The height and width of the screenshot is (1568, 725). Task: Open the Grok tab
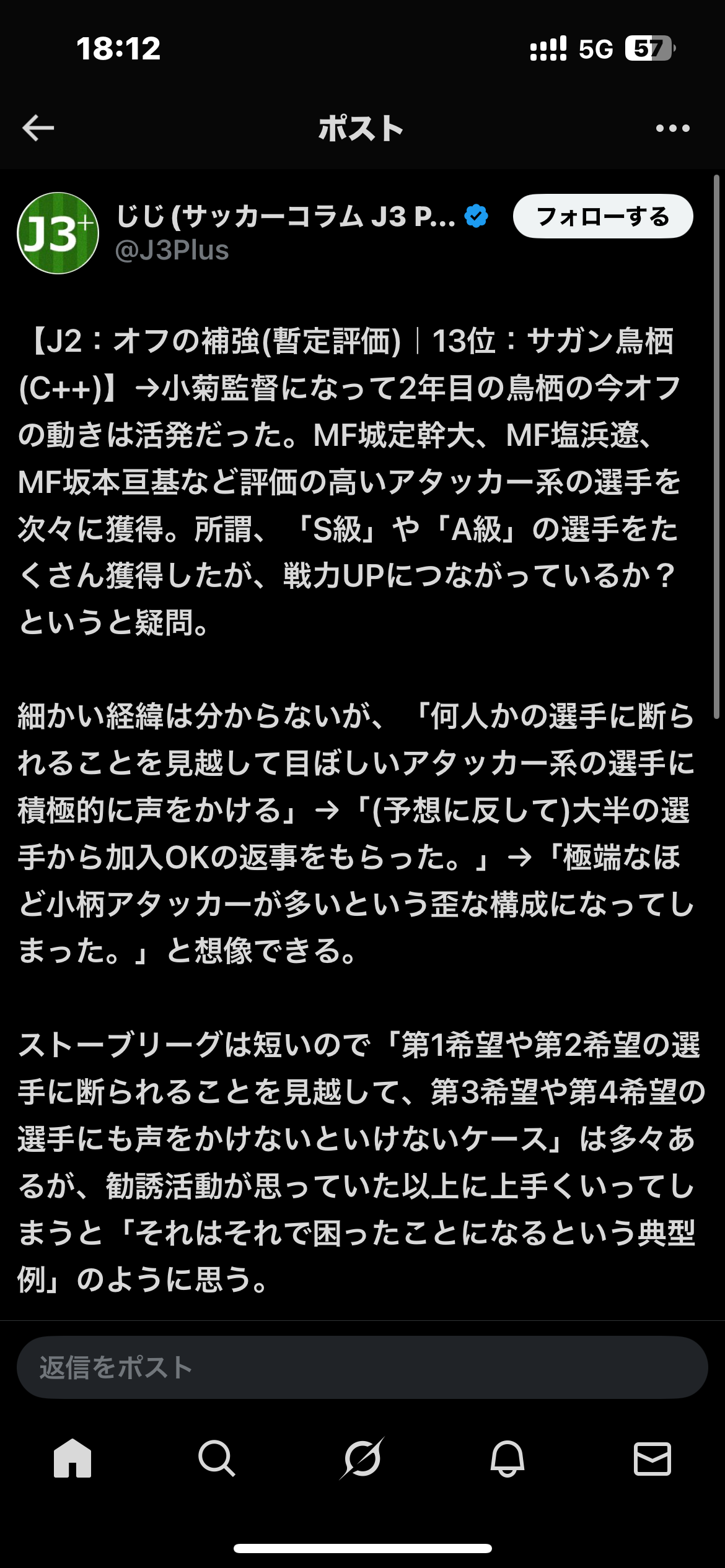pos(362,1458)
